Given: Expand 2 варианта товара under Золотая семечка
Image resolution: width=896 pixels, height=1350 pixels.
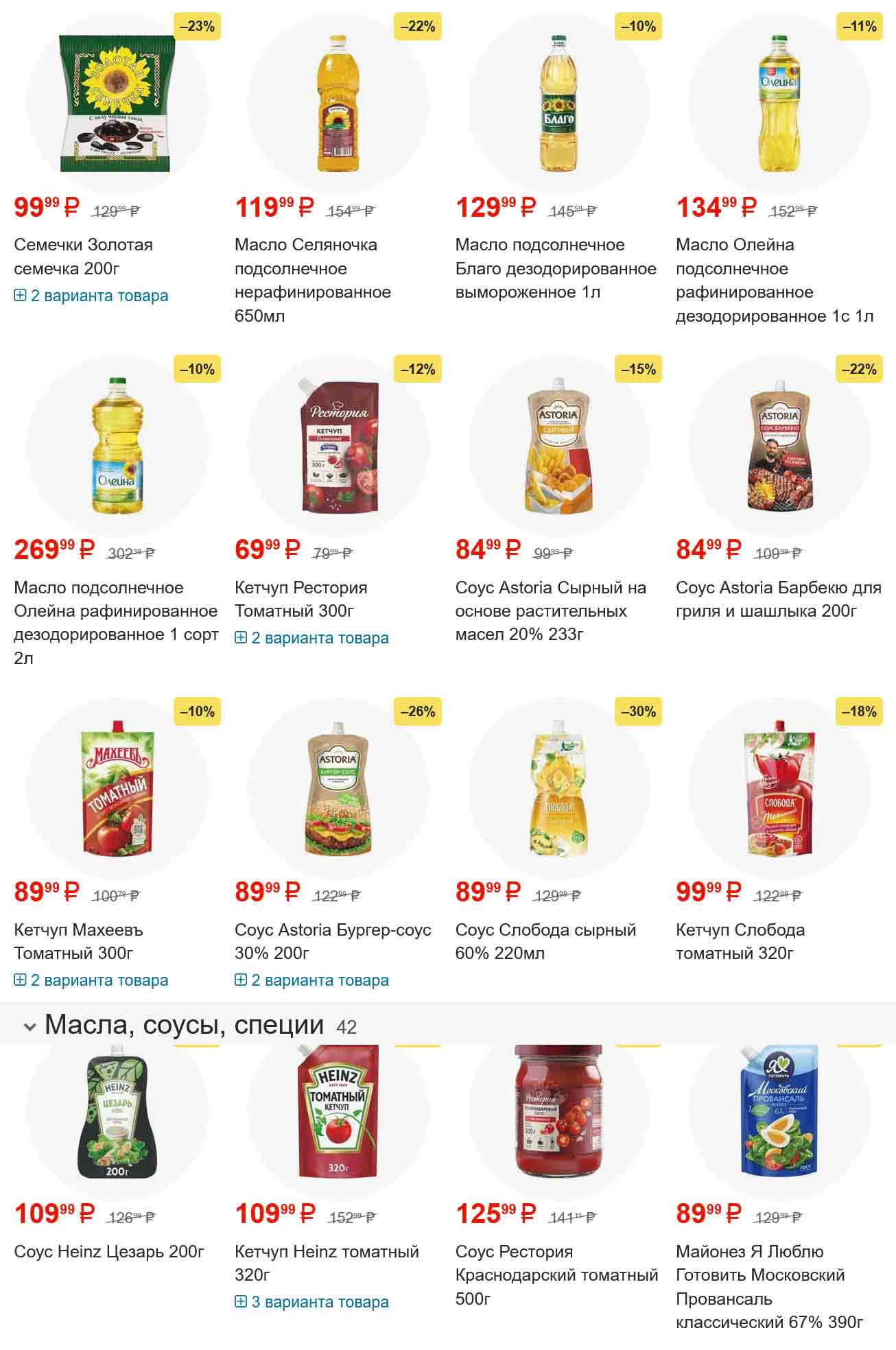Looking at the screenshot, I should click(x=91, y=296).
